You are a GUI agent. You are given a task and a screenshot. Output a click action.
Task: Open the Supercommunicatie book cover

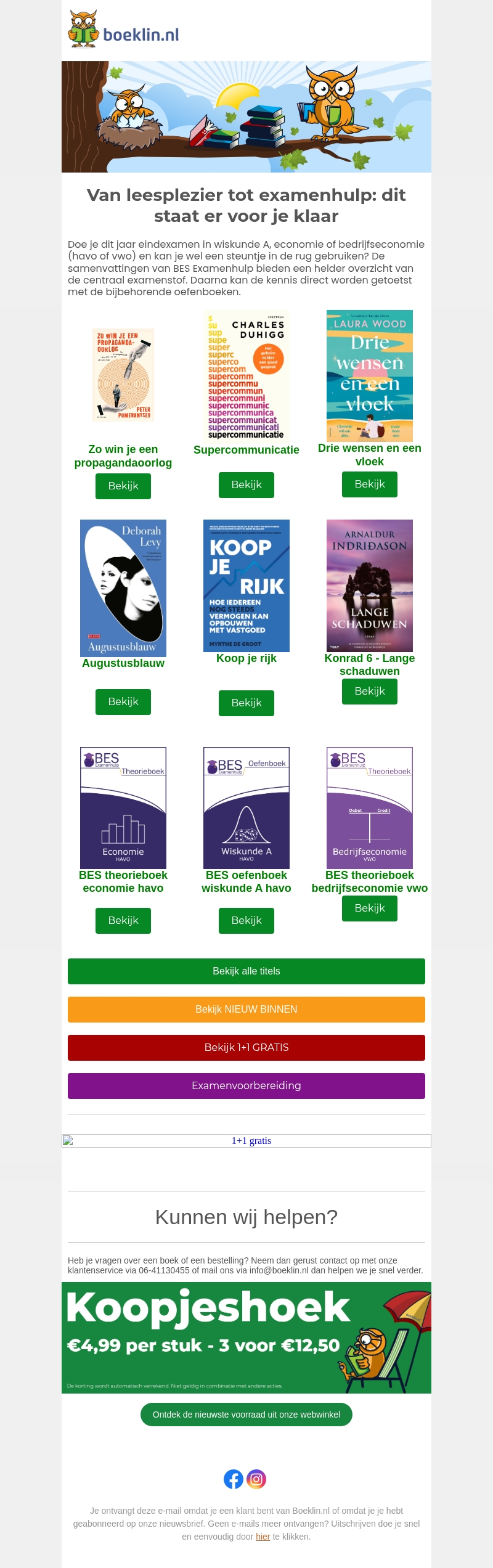click(x=246, y=375)
